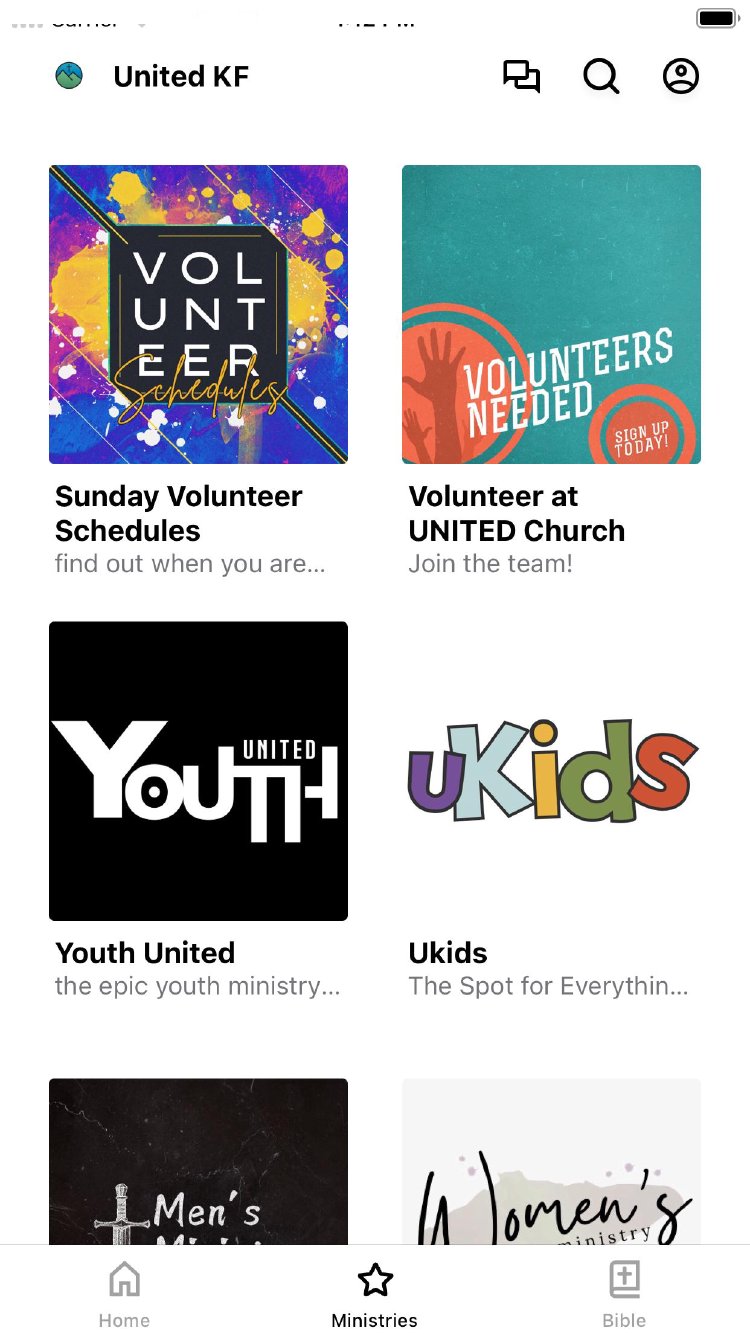Open the Youth United ministry

click(198, 771)
